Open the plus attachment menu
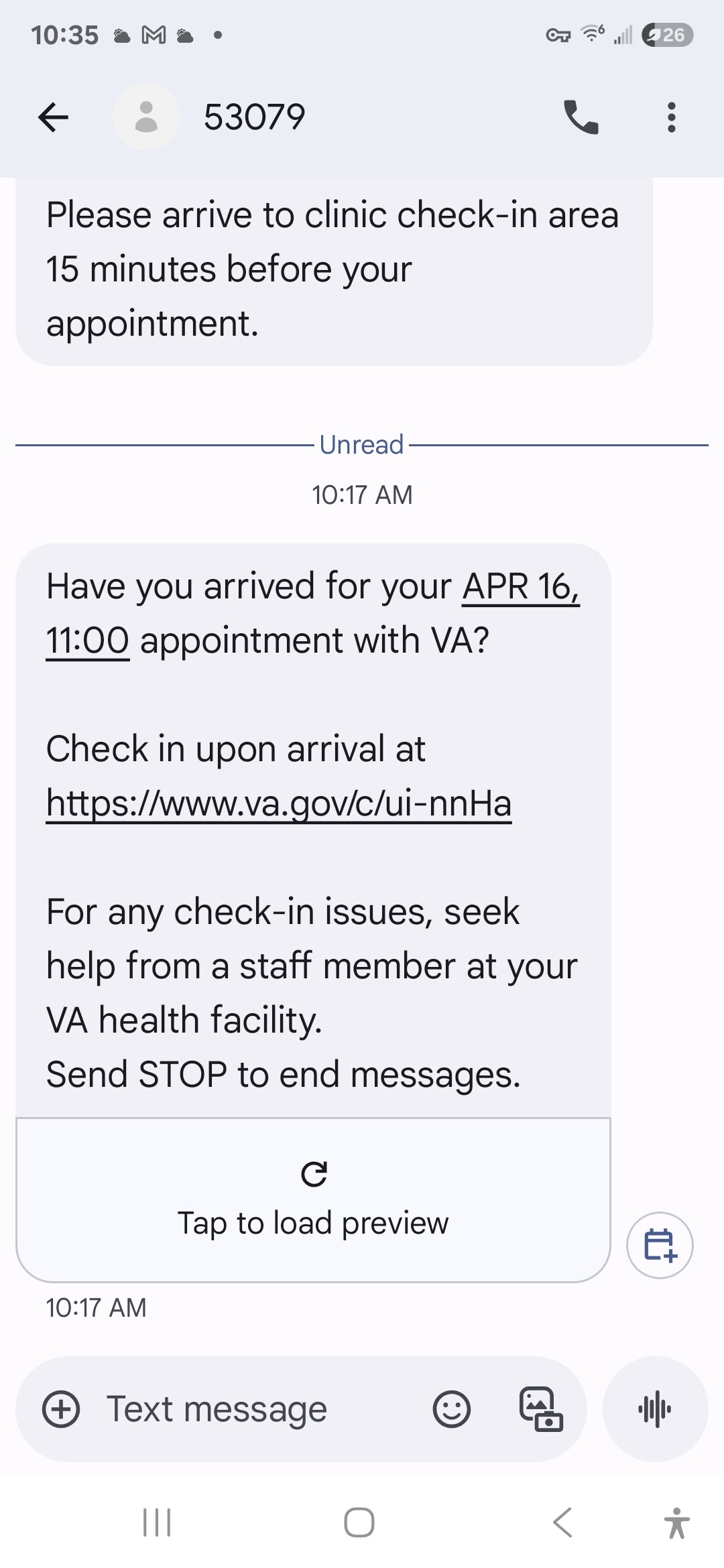The width and height of the screenshot is (724, 1568). click(x=61, y=1409)
